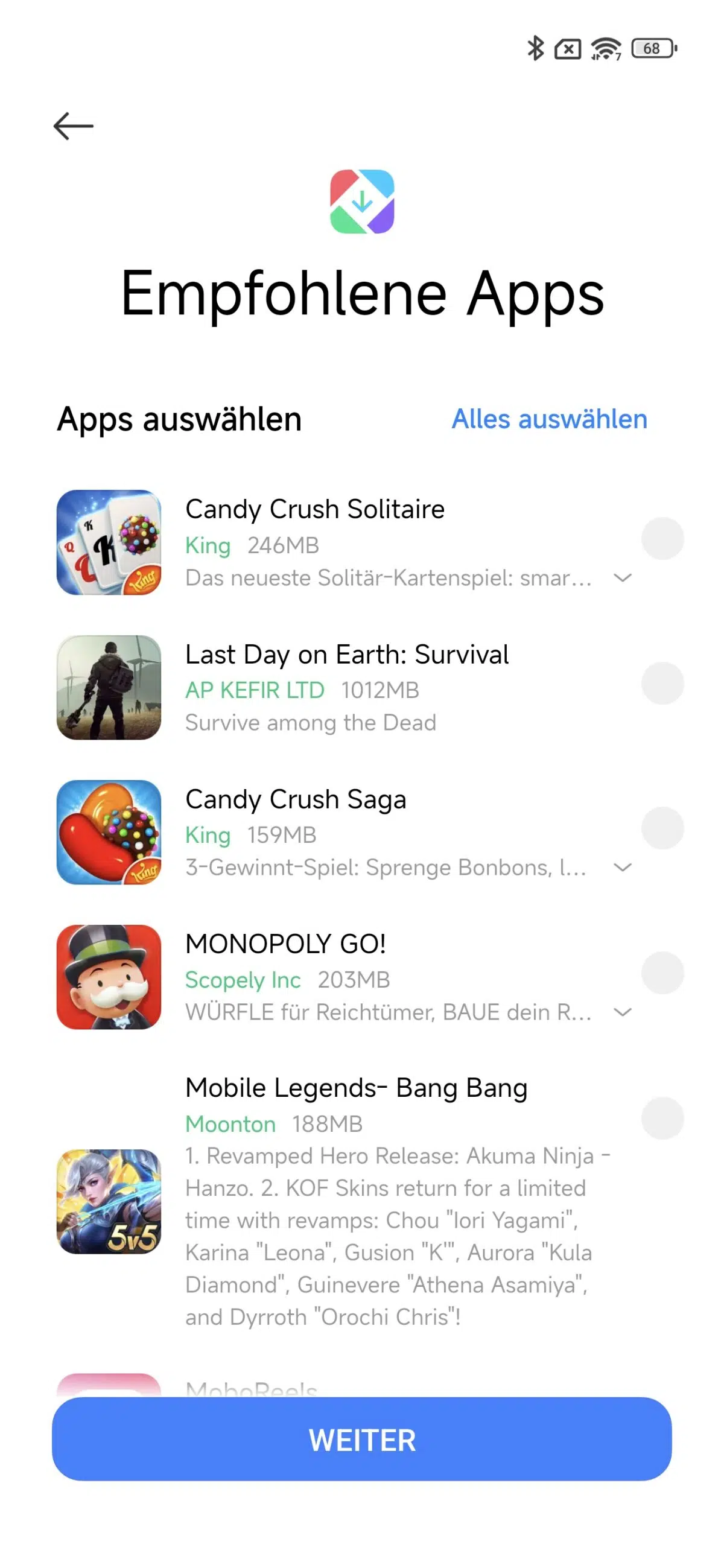Viewport: 724px width, 1568px height.
Task: Expand the MONOPOLY GO! description
Action: pos(622,1013)
